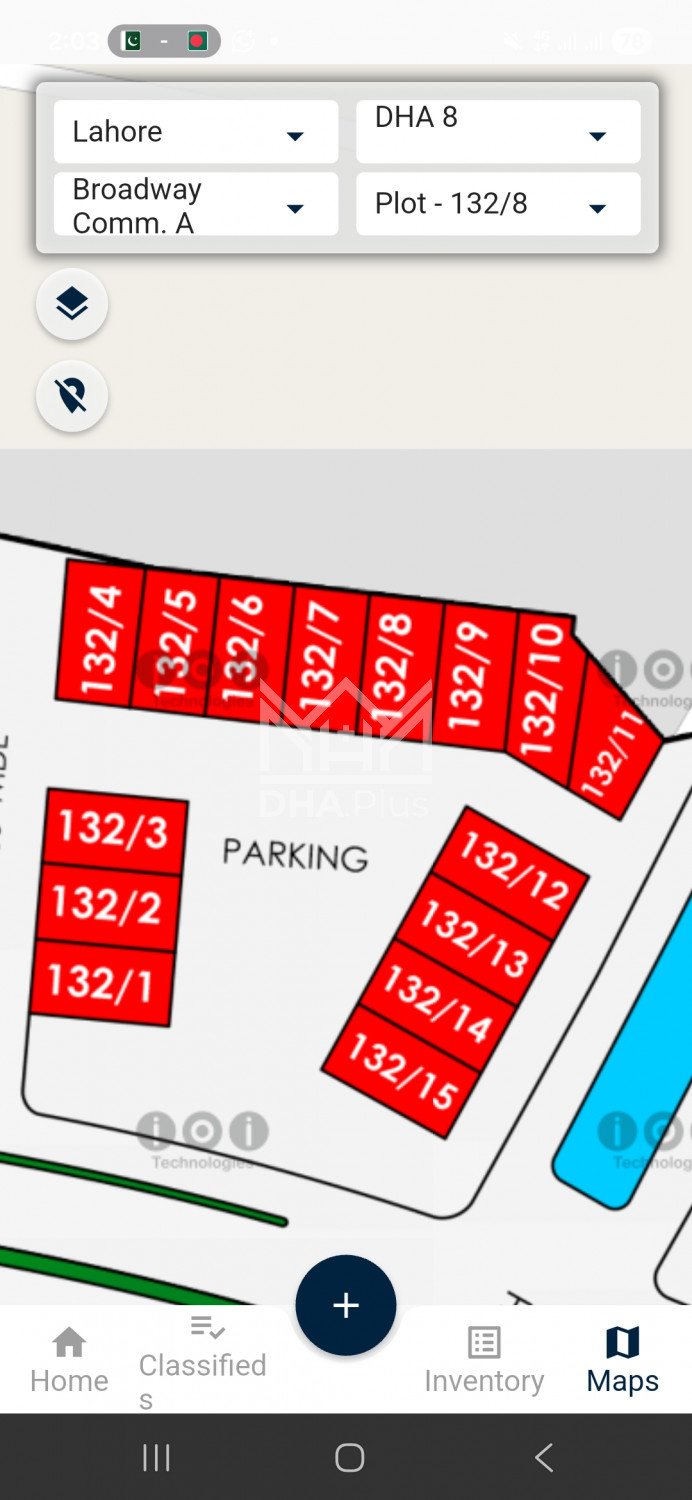Toggle the location pin off icon

pyautogui.click(x=72, y=396)
